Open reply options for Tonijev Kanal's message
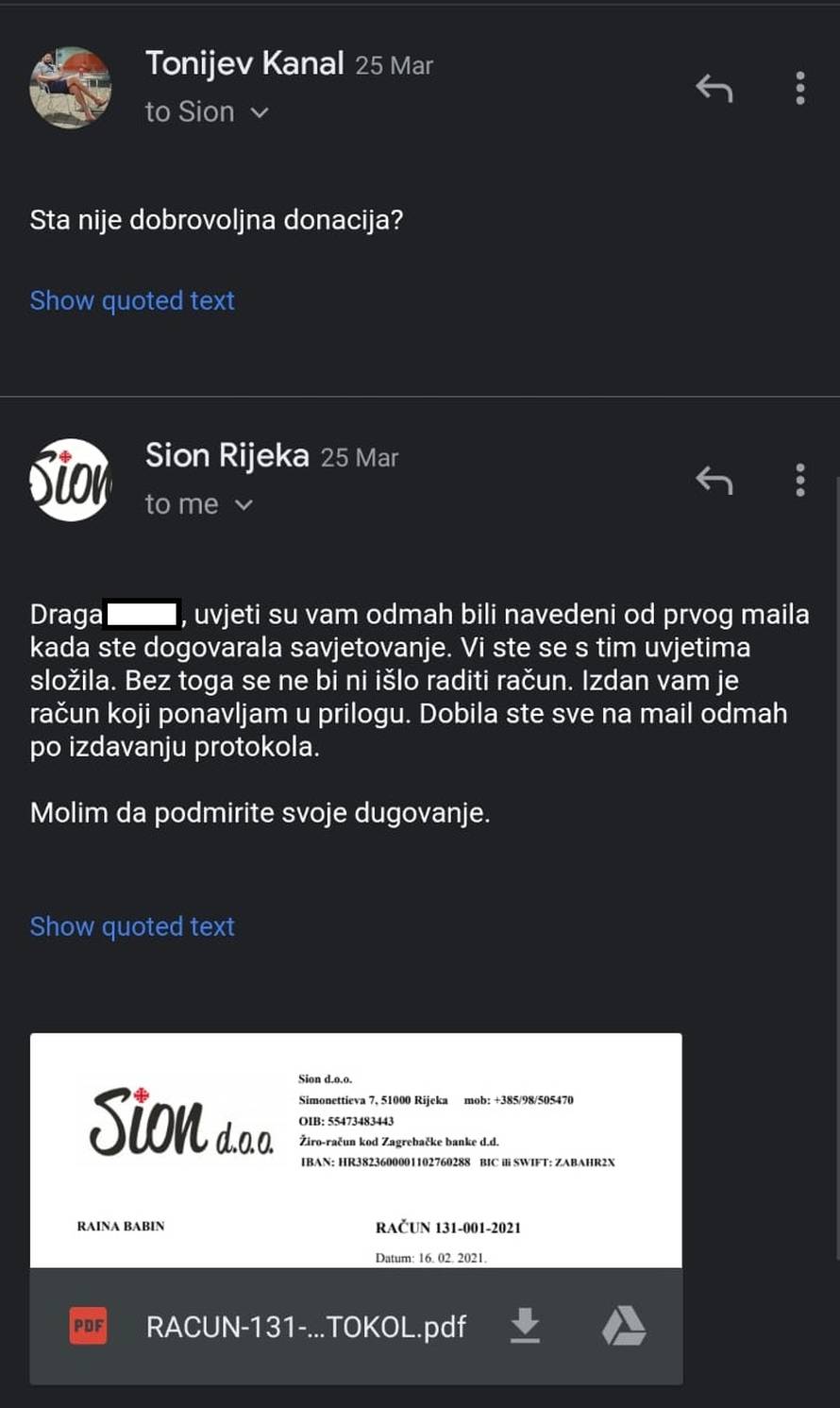This screenshot has width=840, height=1408. click(714, 89)
